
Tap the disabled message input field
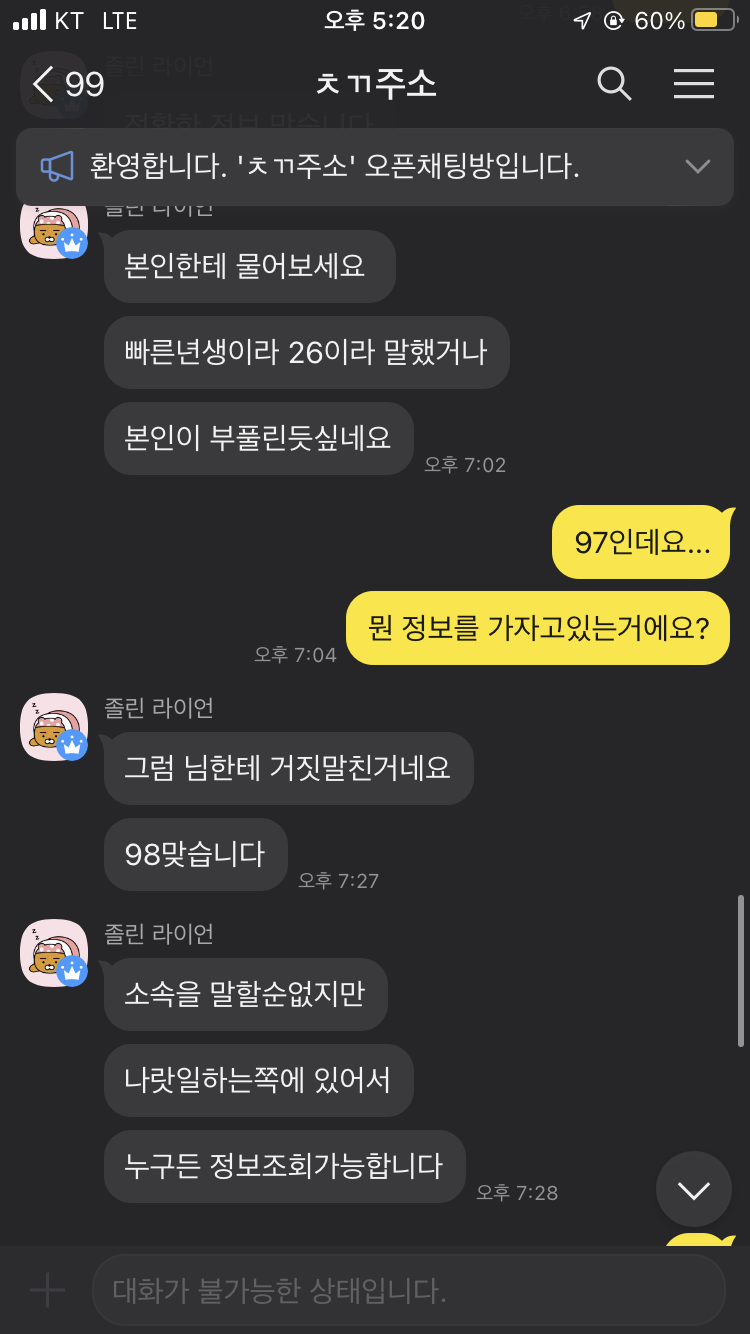click(x=408, y=1290)
